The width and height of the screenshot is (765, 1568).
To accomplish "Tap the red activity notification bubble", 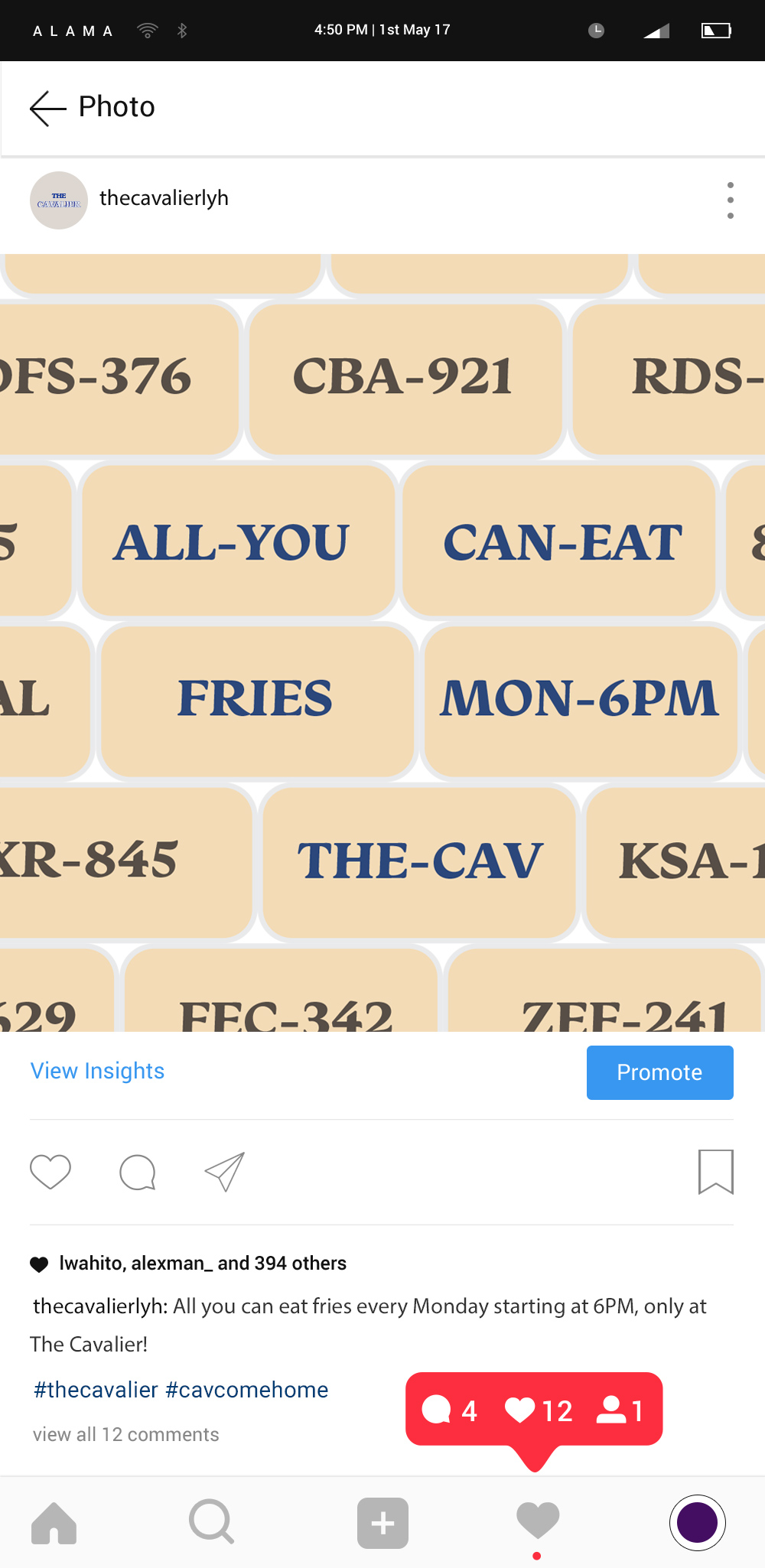I will (534, 1410).
